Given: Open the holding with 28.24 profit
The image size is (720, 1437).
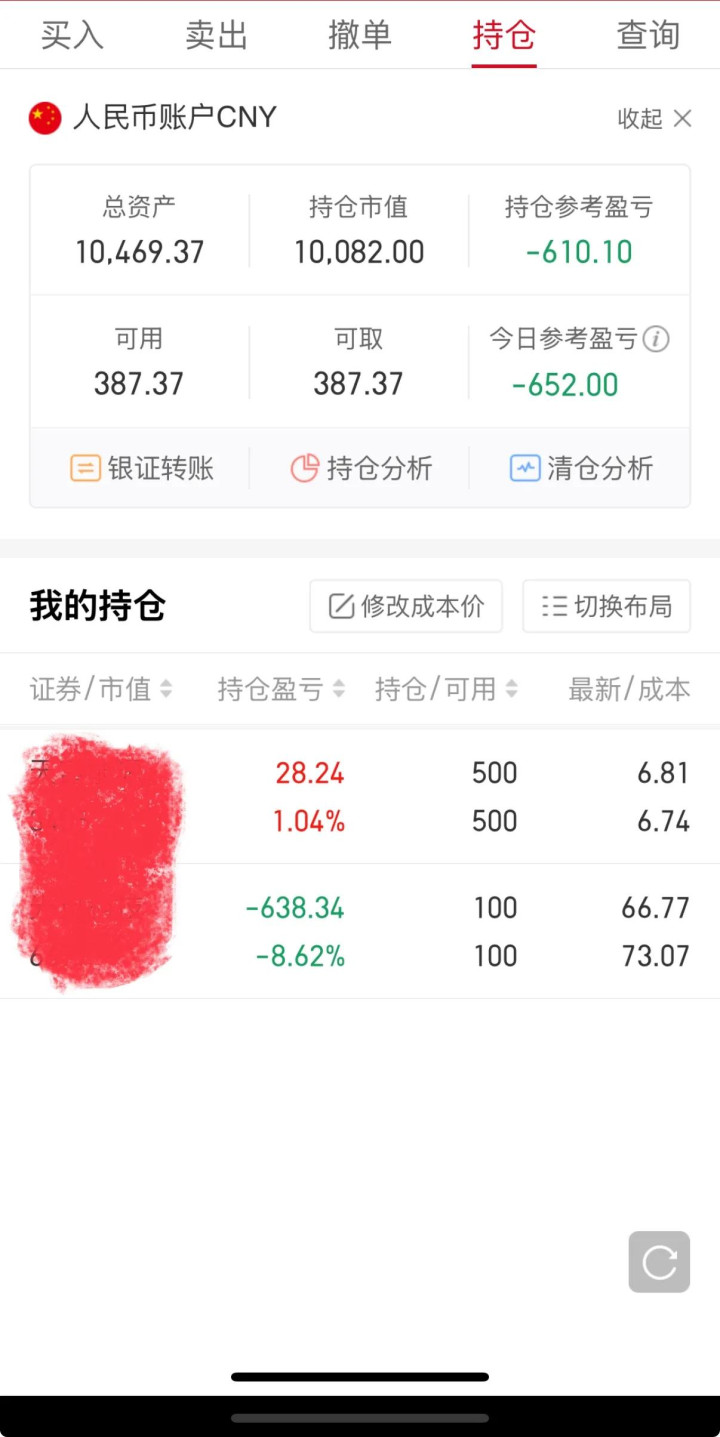Looking at the screenshot, I should (360, 797).
